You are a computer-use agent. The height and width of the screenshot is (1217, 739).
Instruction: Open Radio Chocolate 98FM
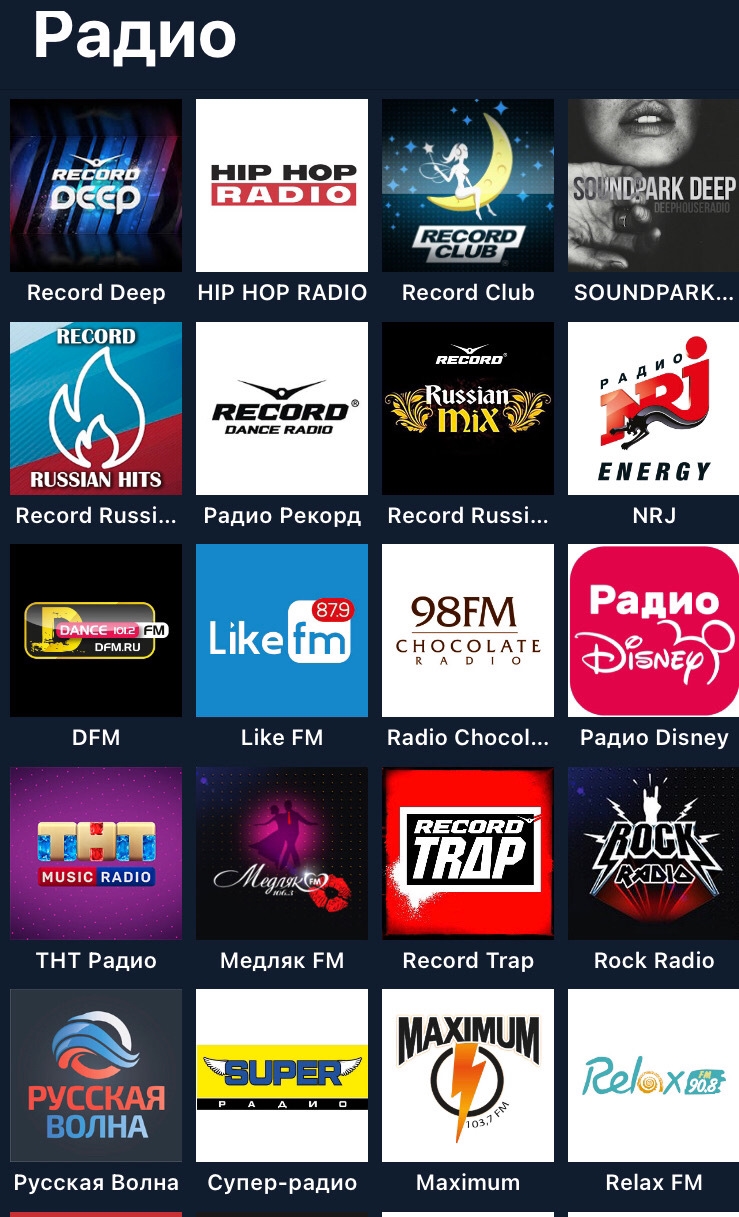tap(468, 630)
